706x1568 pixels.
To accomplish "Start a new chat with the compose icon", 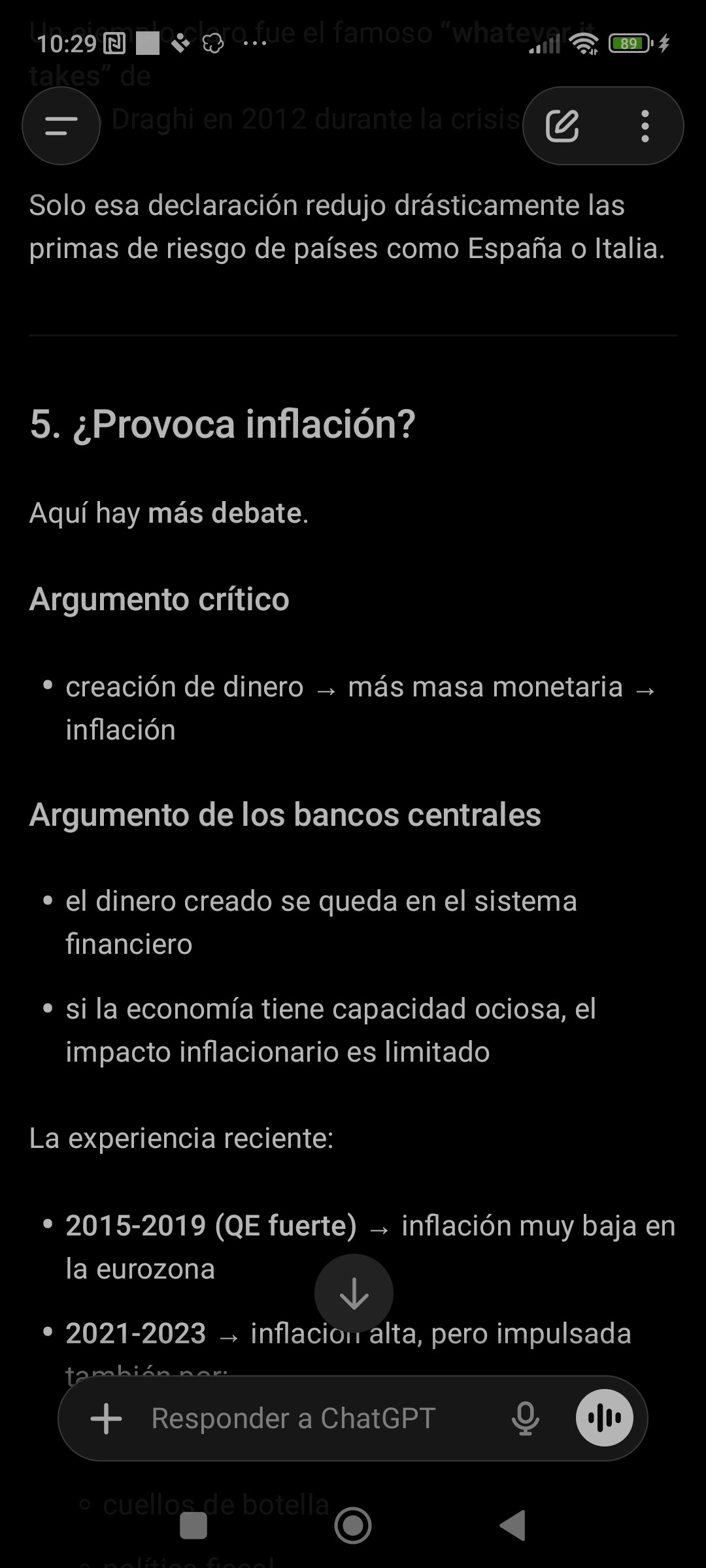I will click(562, 126).
